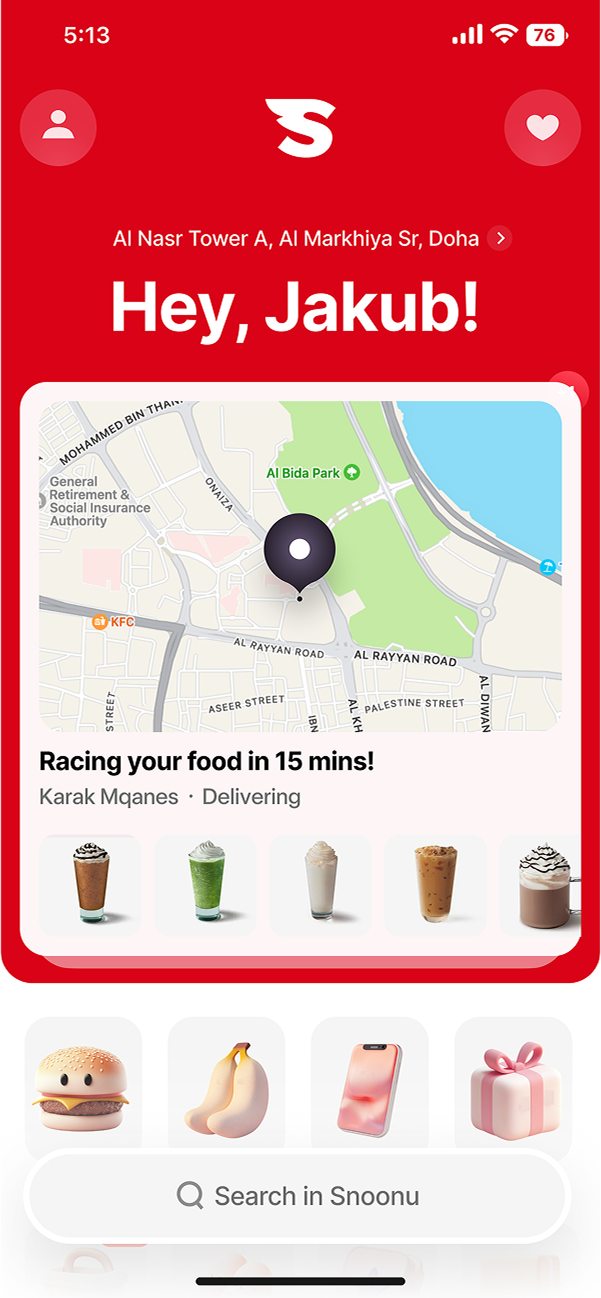Tap the Search in Snoonu field
Image resolution: width=601 pixels, height=1298 pixels.
pos(298,1196)
